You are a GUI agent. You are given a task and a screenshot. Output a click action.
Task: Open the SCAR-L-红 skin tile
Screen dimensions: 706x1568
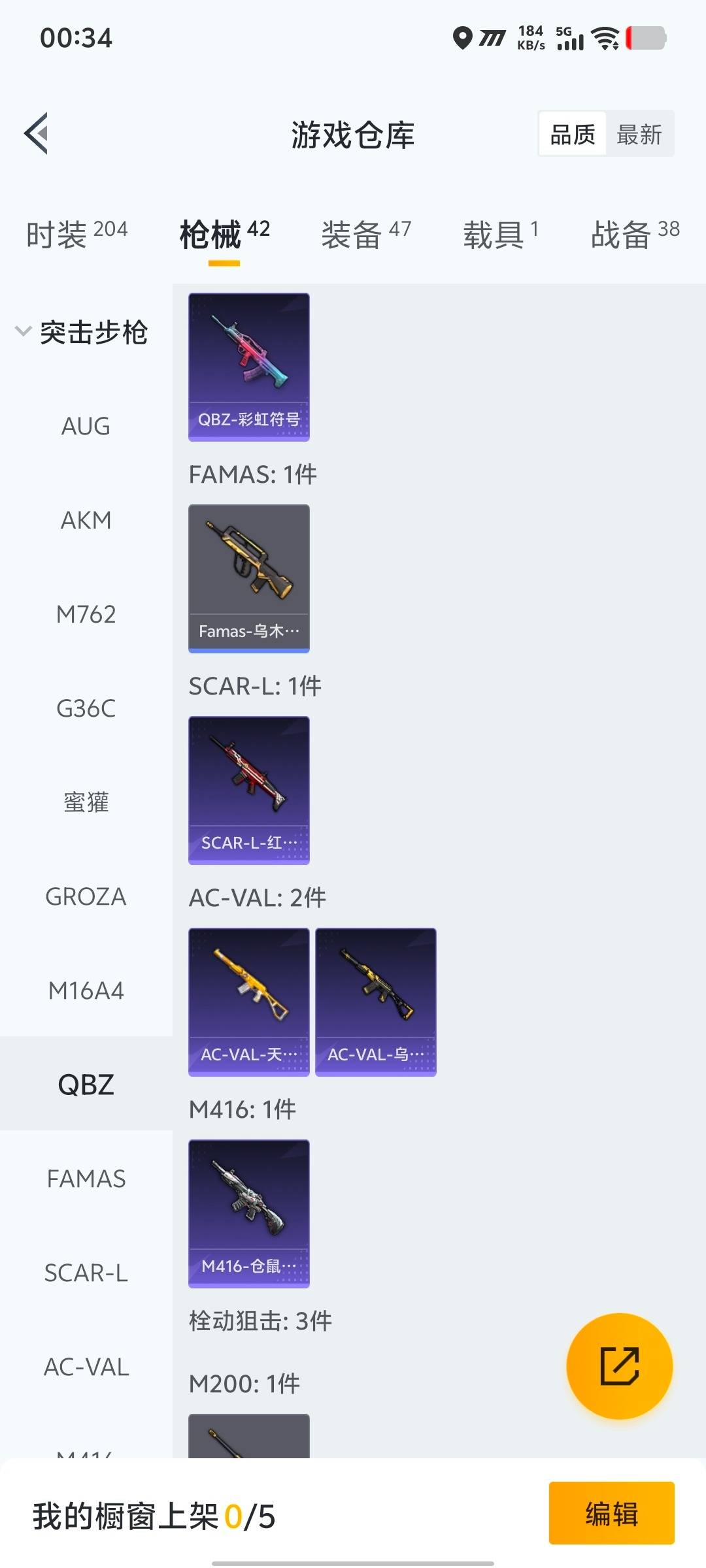(248, 790)
